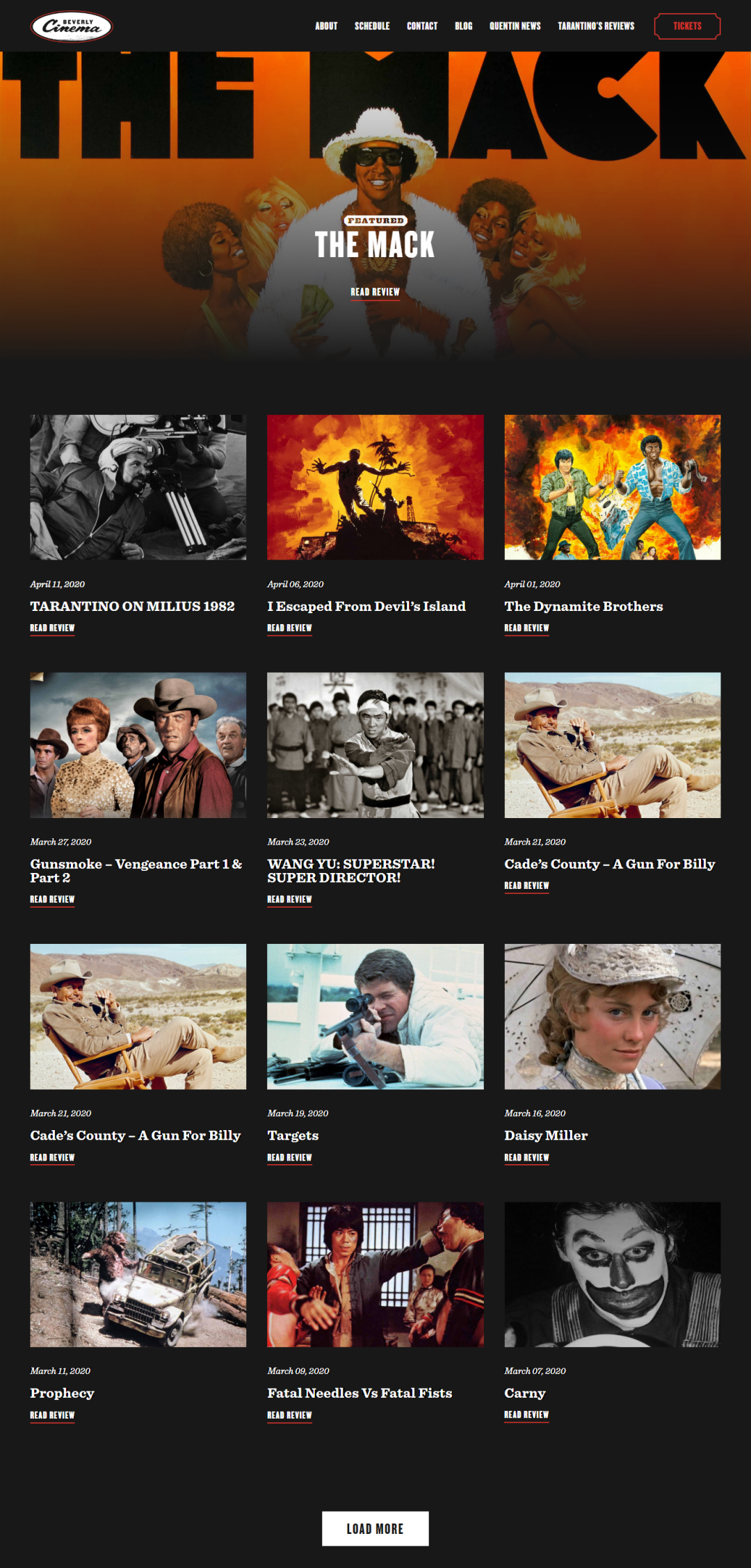751x1568 pixels.
Task: Read review for I Escaped From Devil's Island
Action: coord(289,628)
